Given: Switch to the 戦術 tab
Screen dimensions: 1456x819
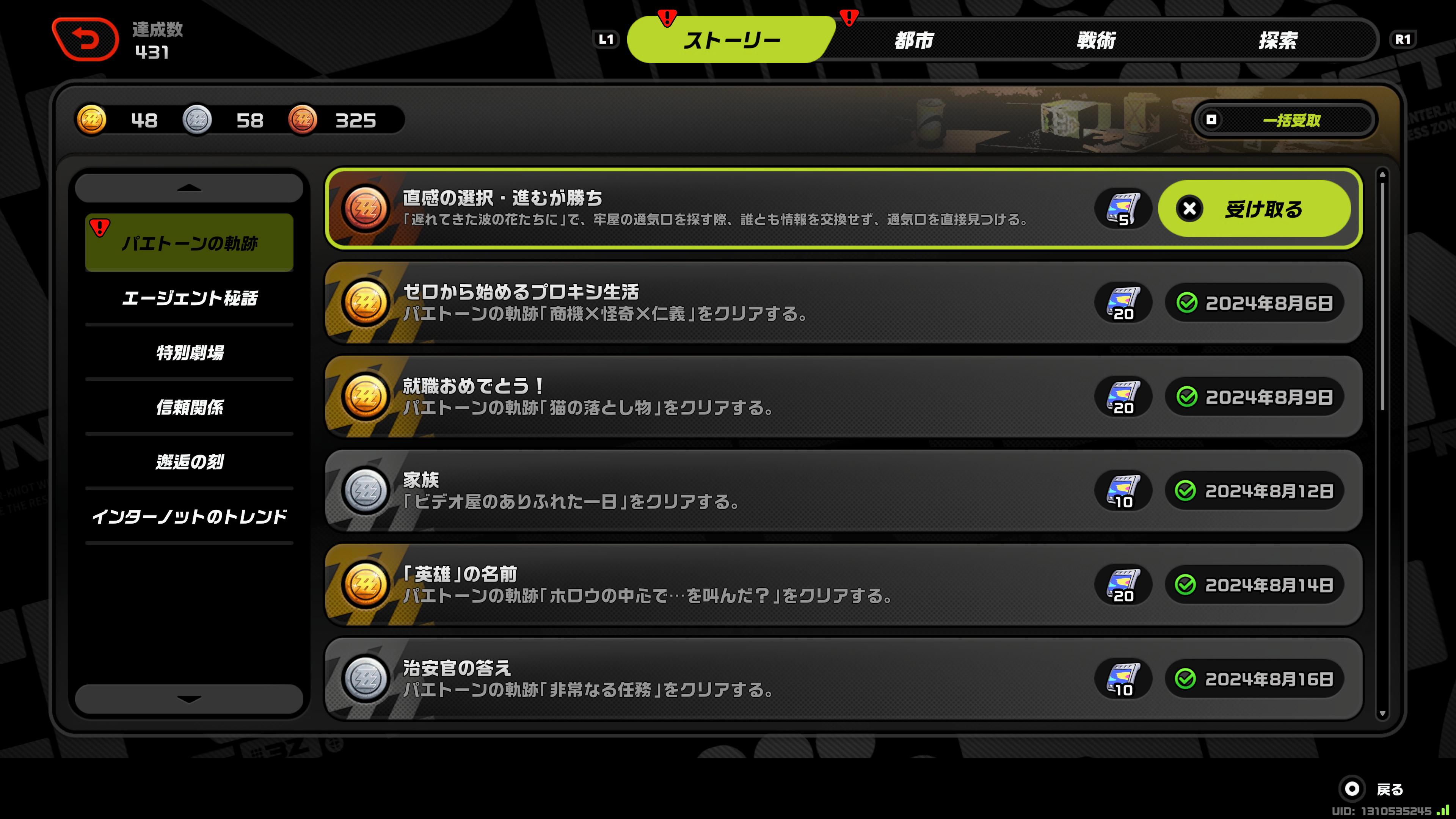Looking at the screenshot, I should click(x=1096, y=40).
